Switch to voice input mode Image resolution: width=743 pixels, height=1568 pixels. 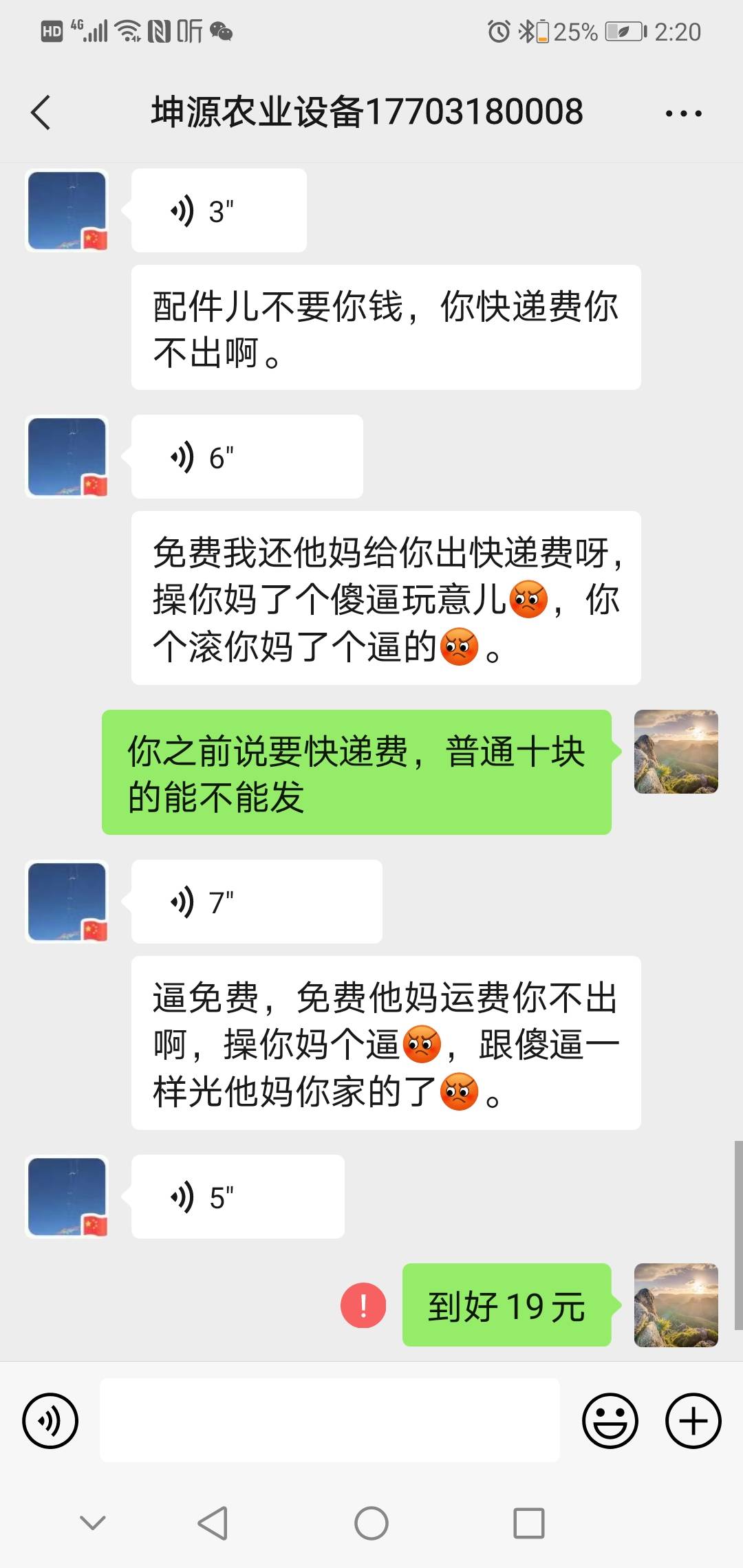pyautogui.click(x=50, y=1421)
